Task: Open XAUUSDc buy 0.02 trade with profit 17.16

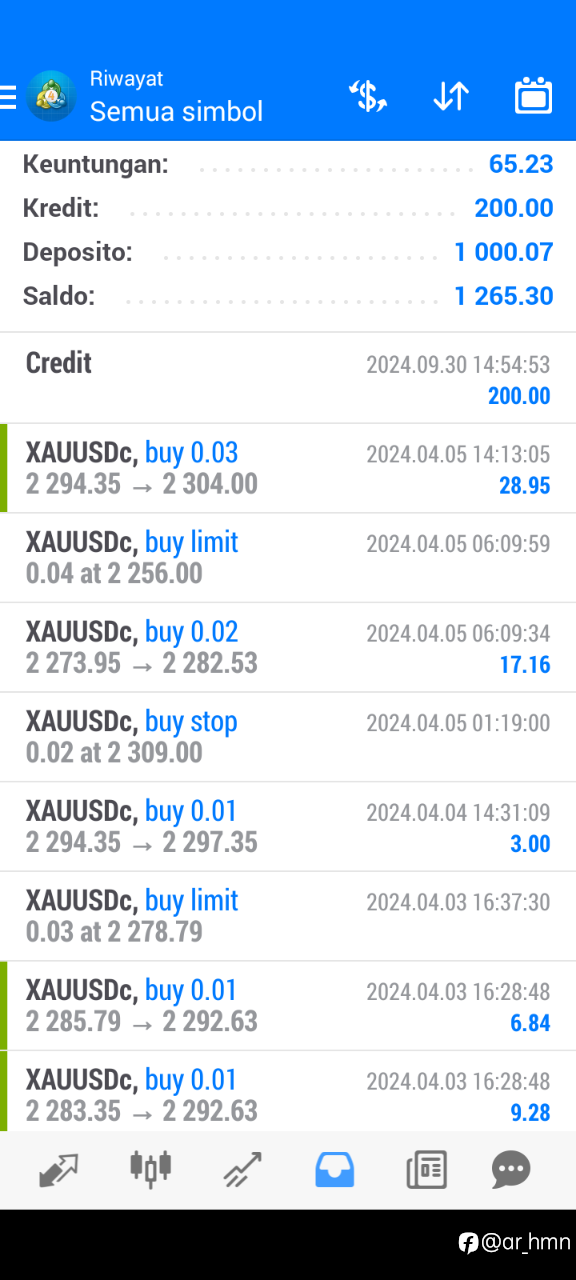Action: pyautogui.click(x=288, y=647)
